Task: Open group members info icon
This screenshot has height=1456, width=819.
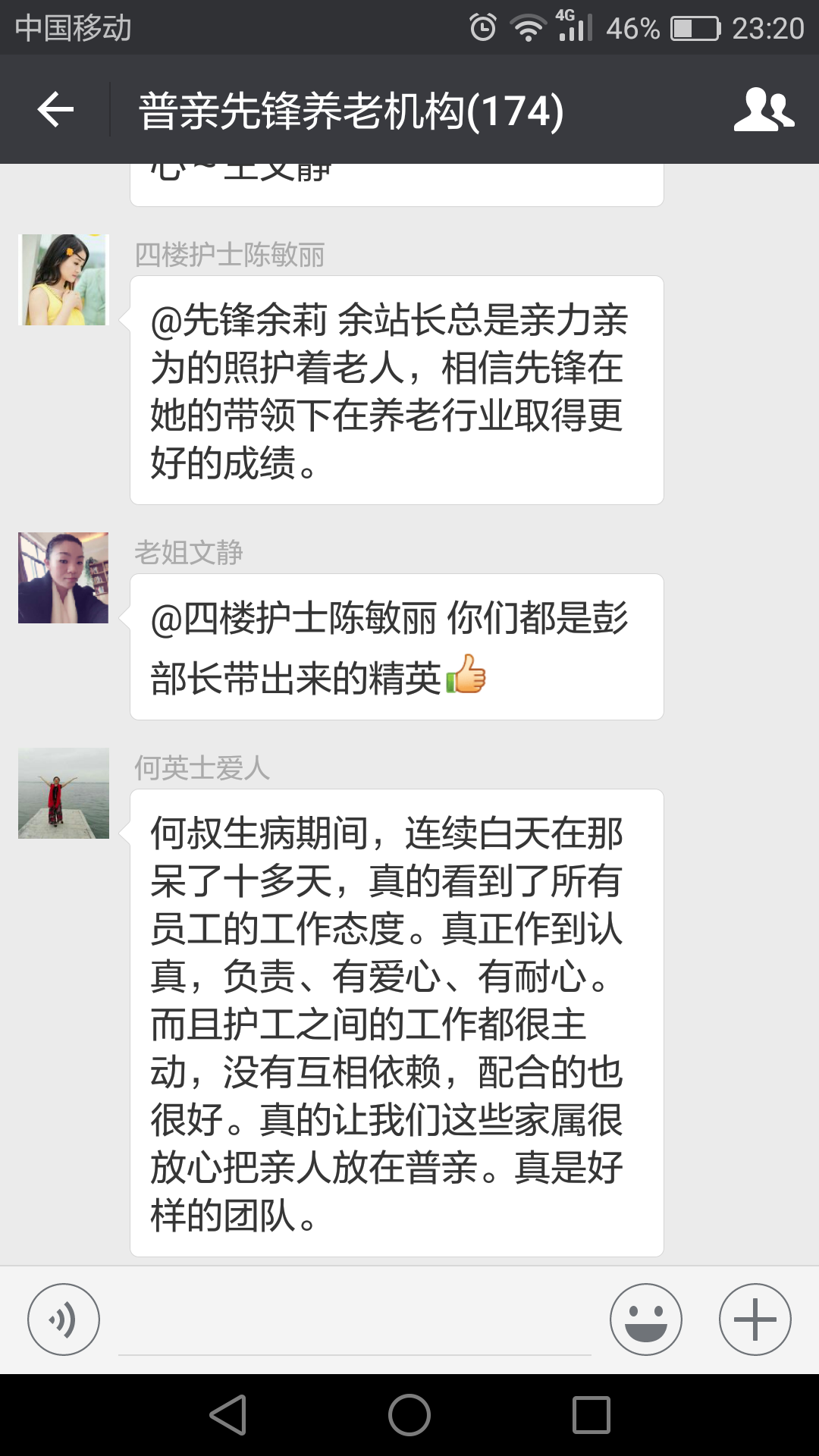Action: click(763, 110)
